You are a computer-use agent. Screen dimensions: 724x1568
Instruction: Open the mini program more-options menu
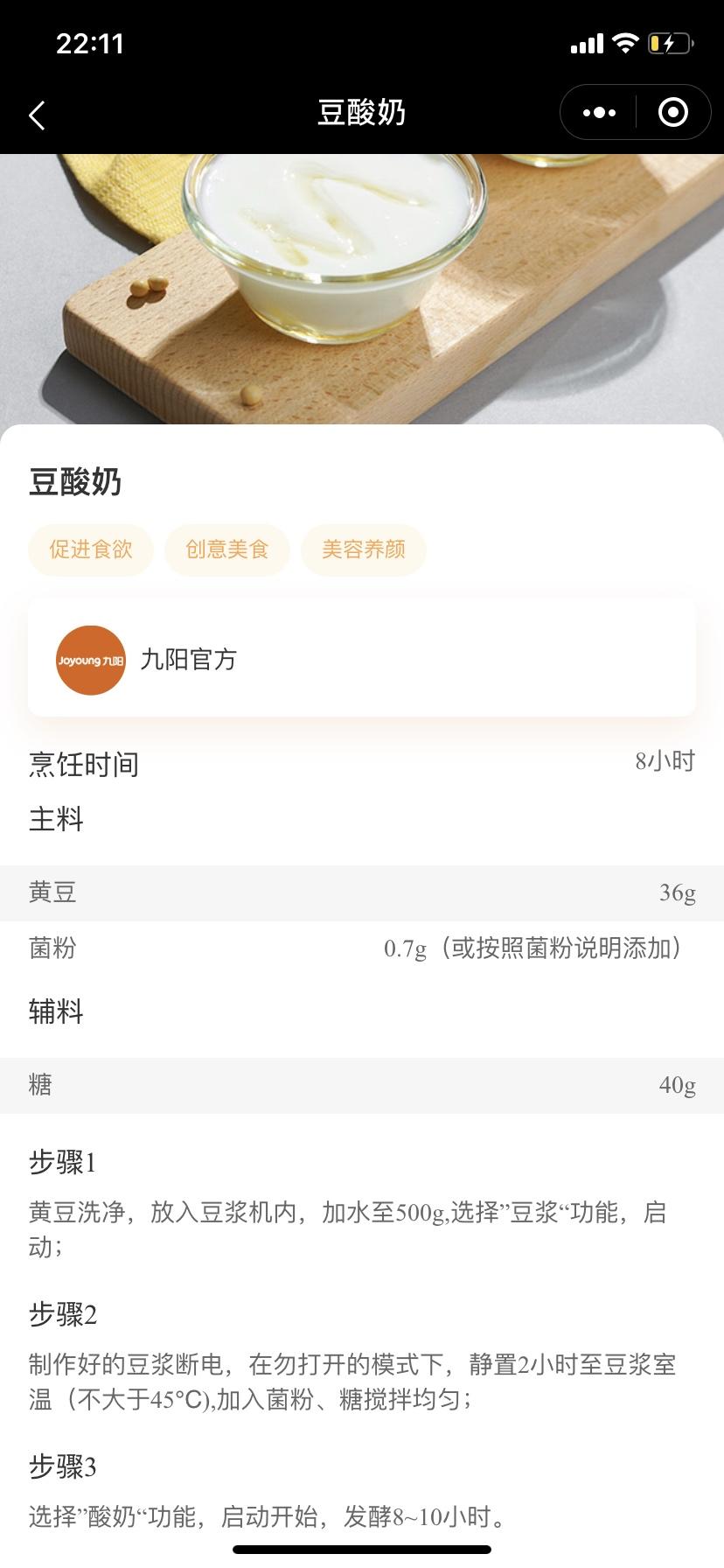599,113
